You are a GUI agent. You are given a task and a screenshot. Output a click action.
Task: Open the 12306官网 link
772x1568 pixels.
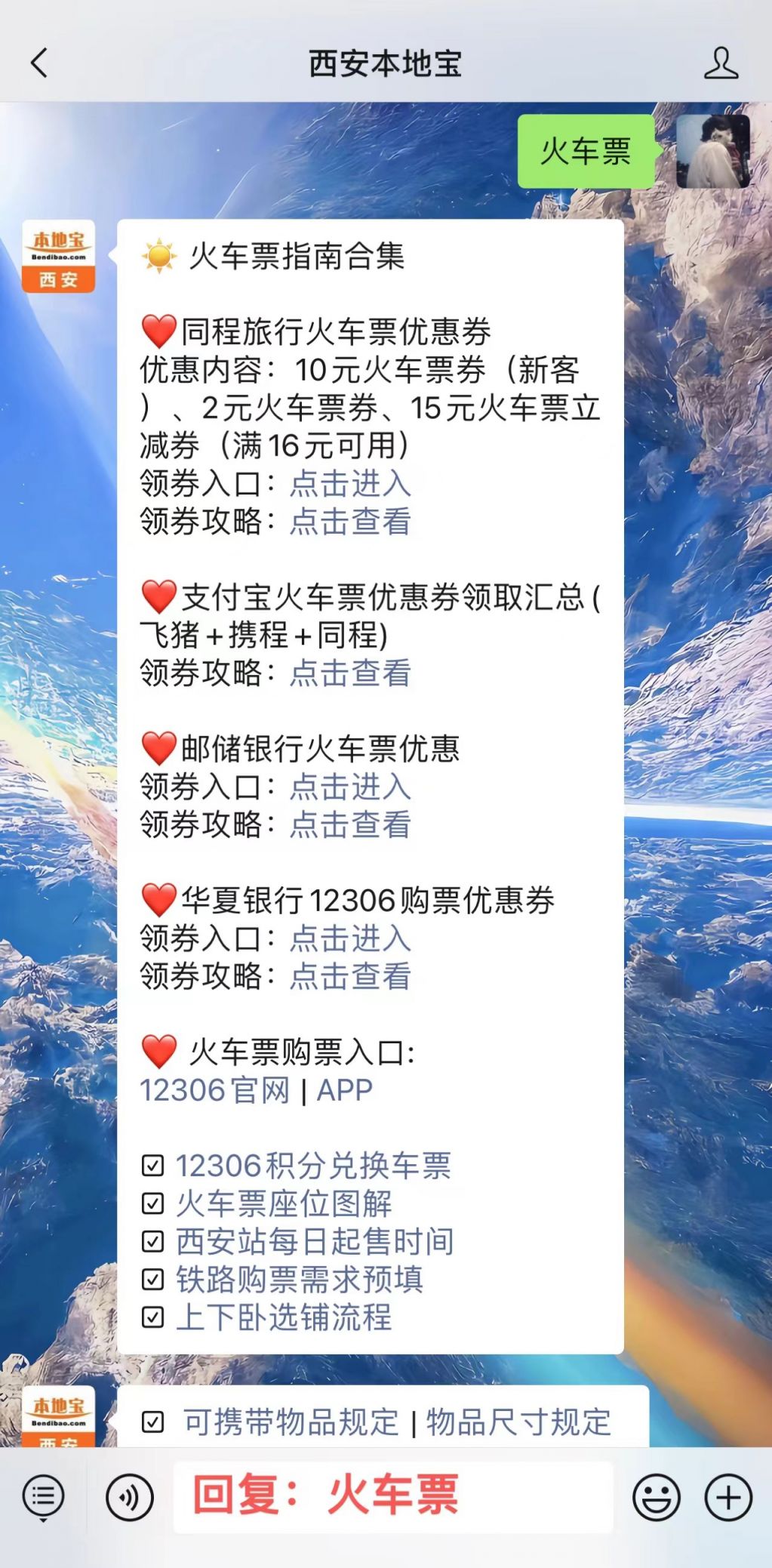[215, 1090]
